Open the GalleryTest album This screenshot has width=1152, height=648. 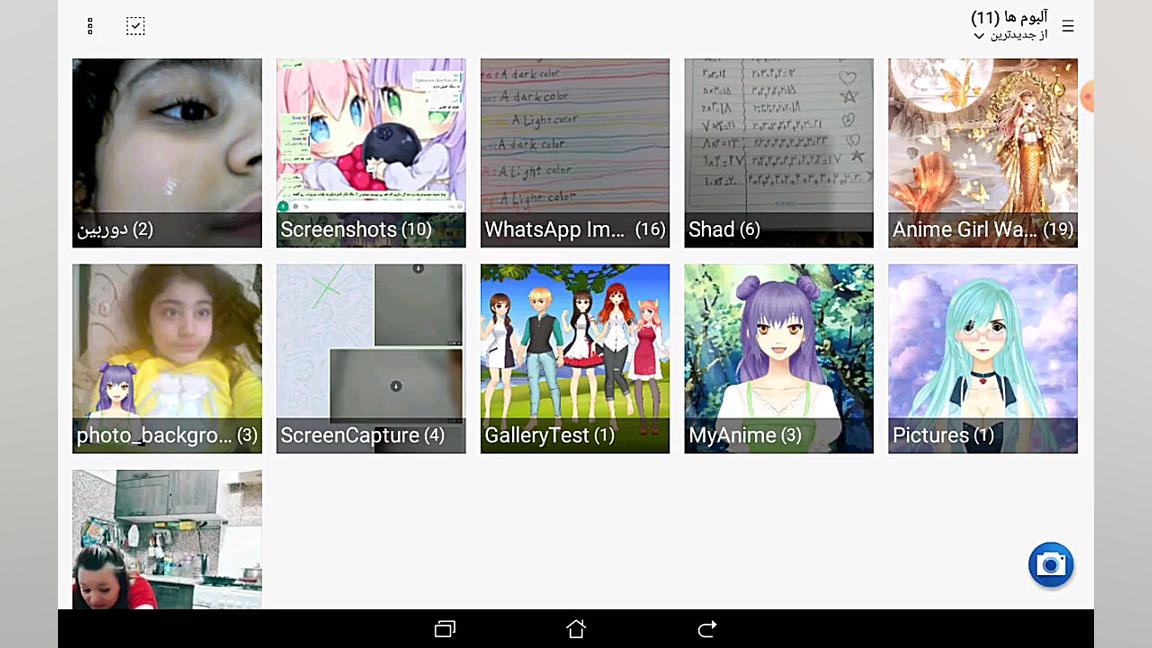tap(575, 358)
